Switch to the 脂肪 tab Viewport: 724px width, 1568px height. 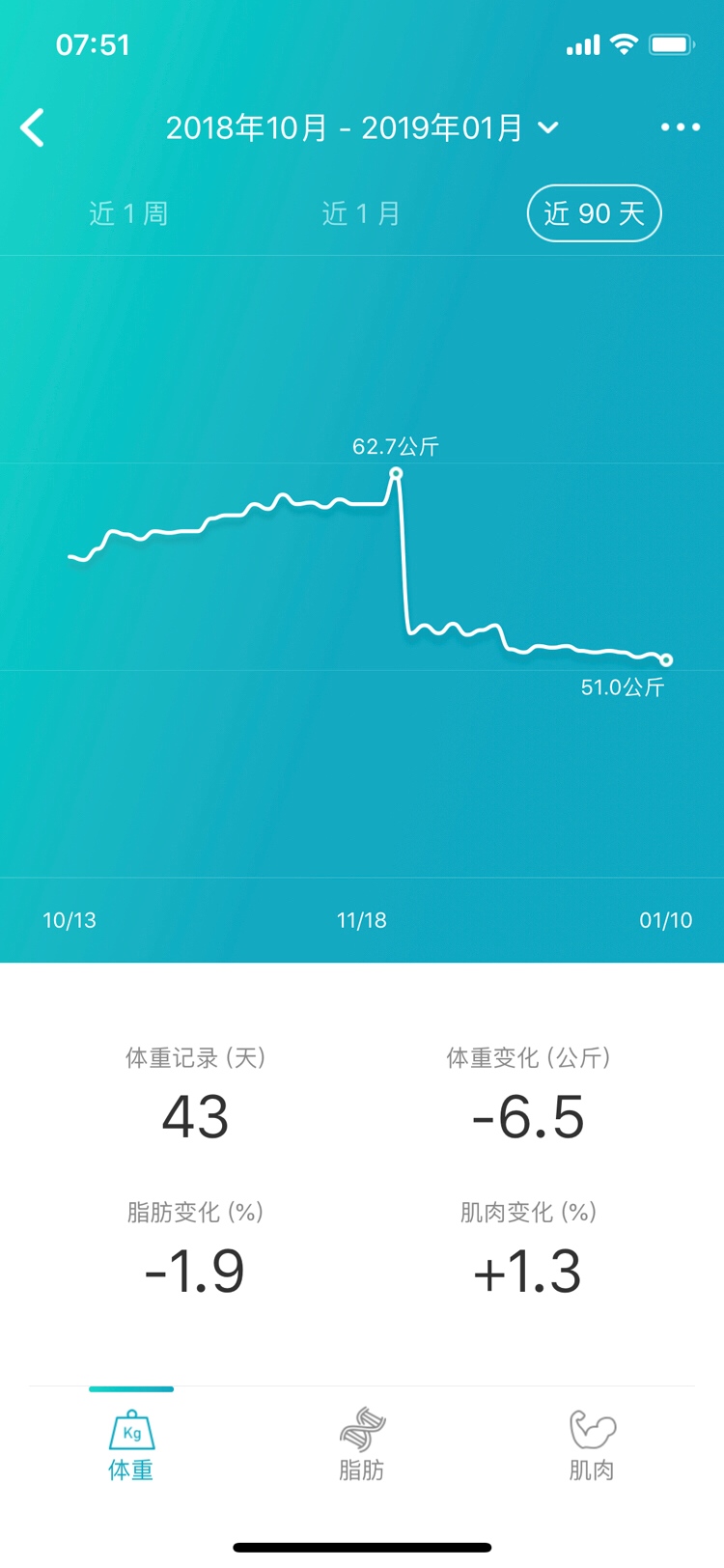(362, 1445)
